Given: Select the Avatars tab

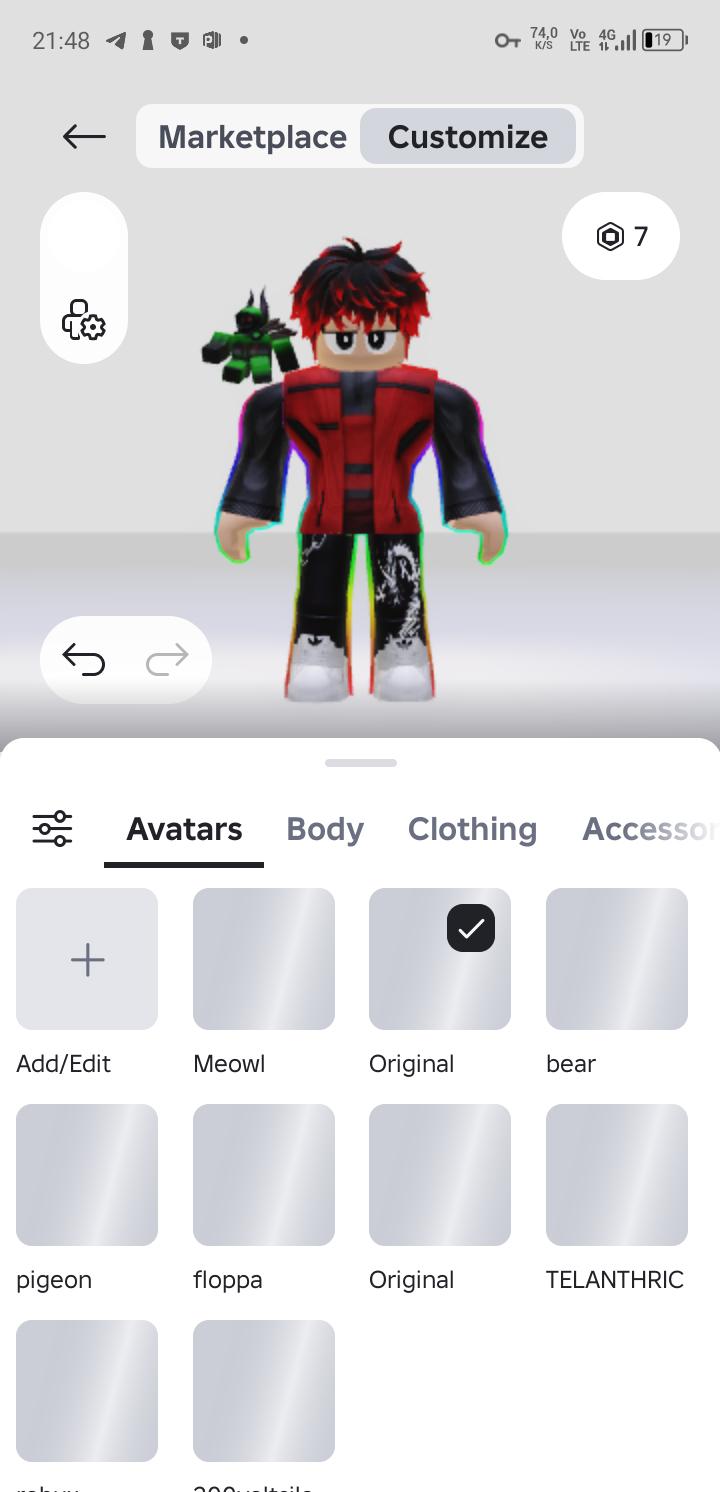Looking at the screenshot, I should click(184, 829).
